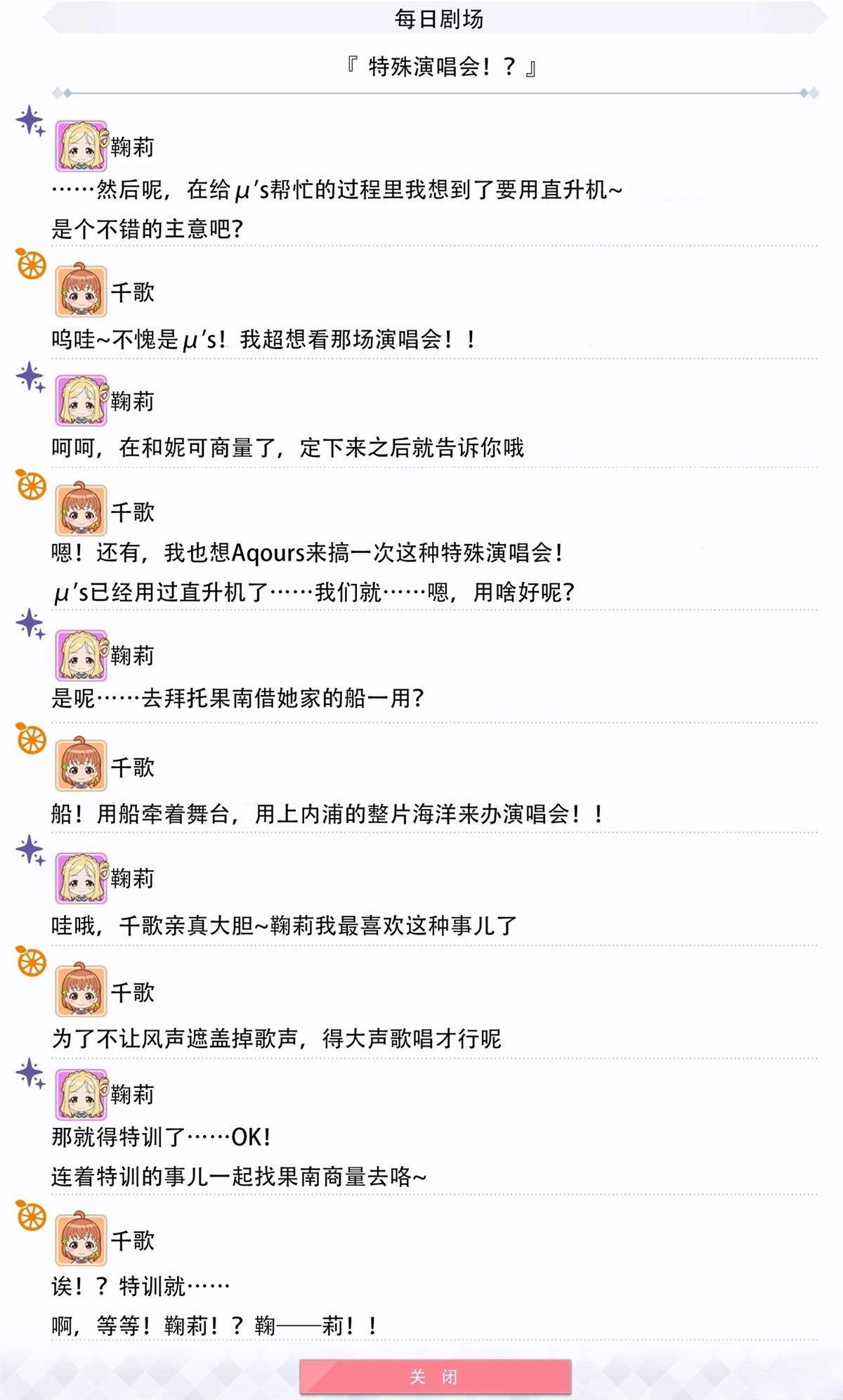Tap the 关闭 button to close the daily theater

click(435, 1376)
